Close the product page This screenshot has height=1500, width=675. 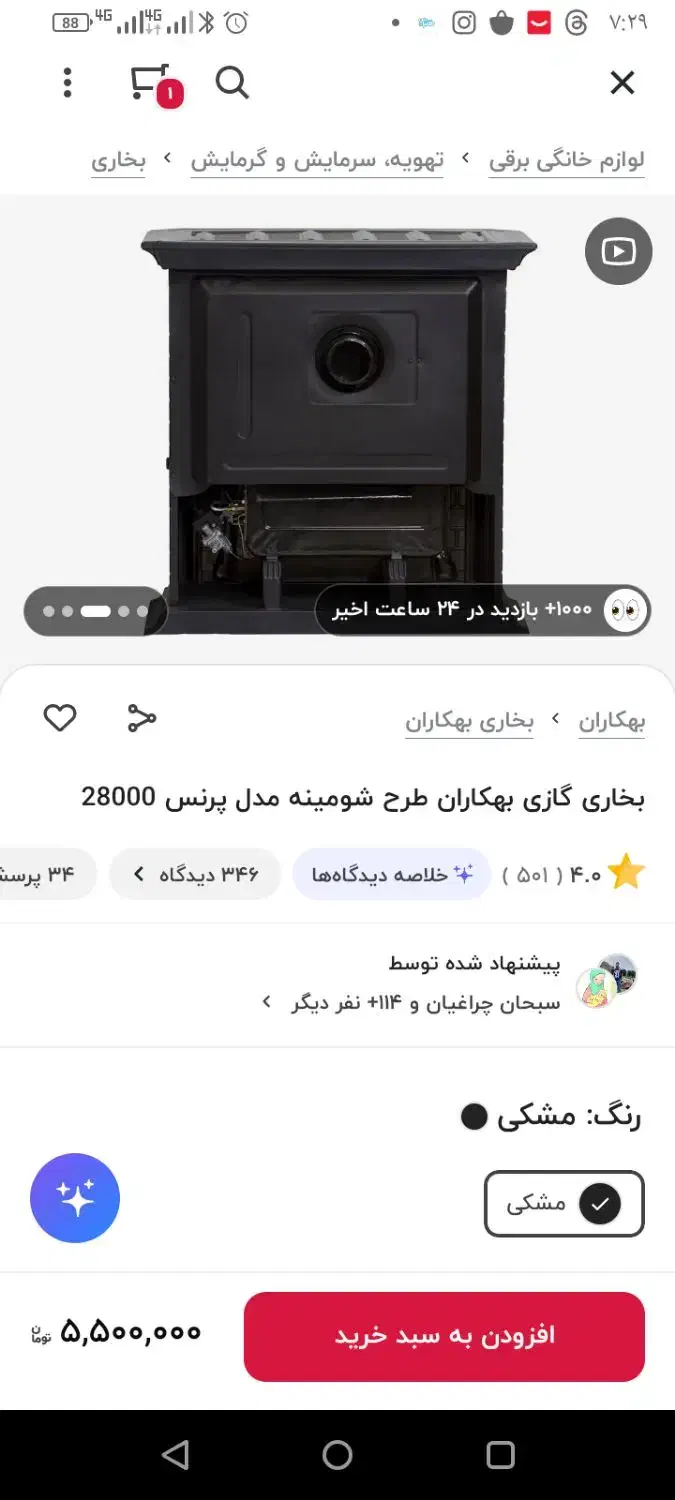(622, 83)
